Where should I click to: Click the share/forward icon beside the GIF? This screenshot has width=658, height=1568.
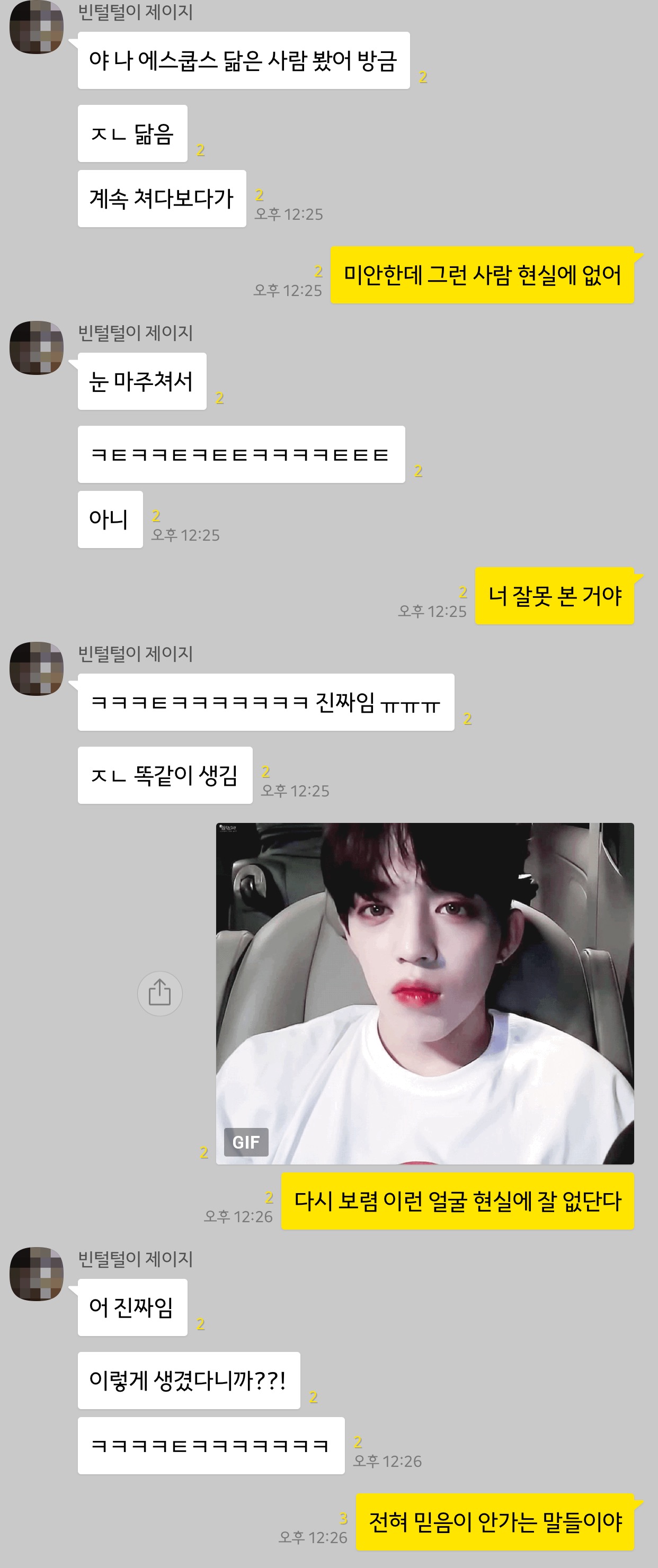[159, 993]
